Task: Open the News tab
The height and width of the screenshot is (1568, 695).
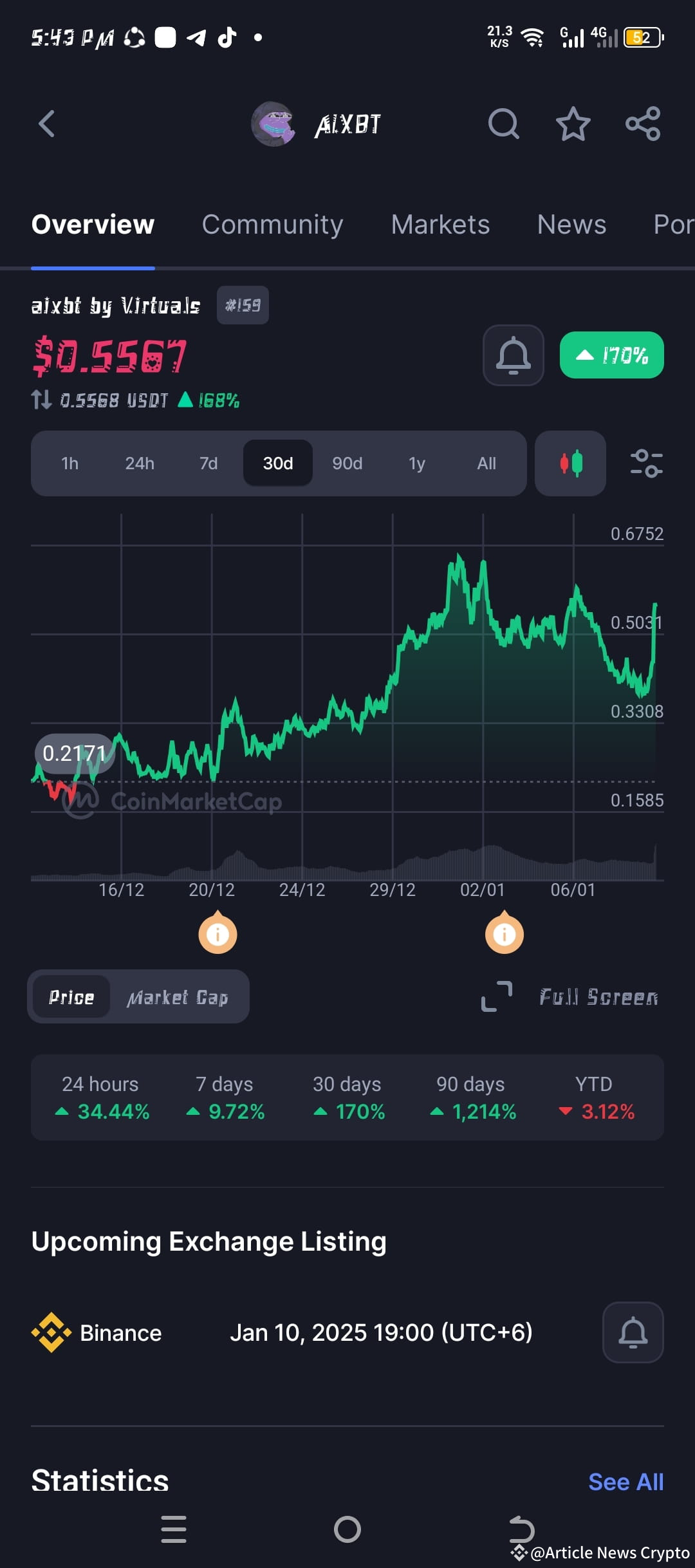Action: click(x=571, y=224)
